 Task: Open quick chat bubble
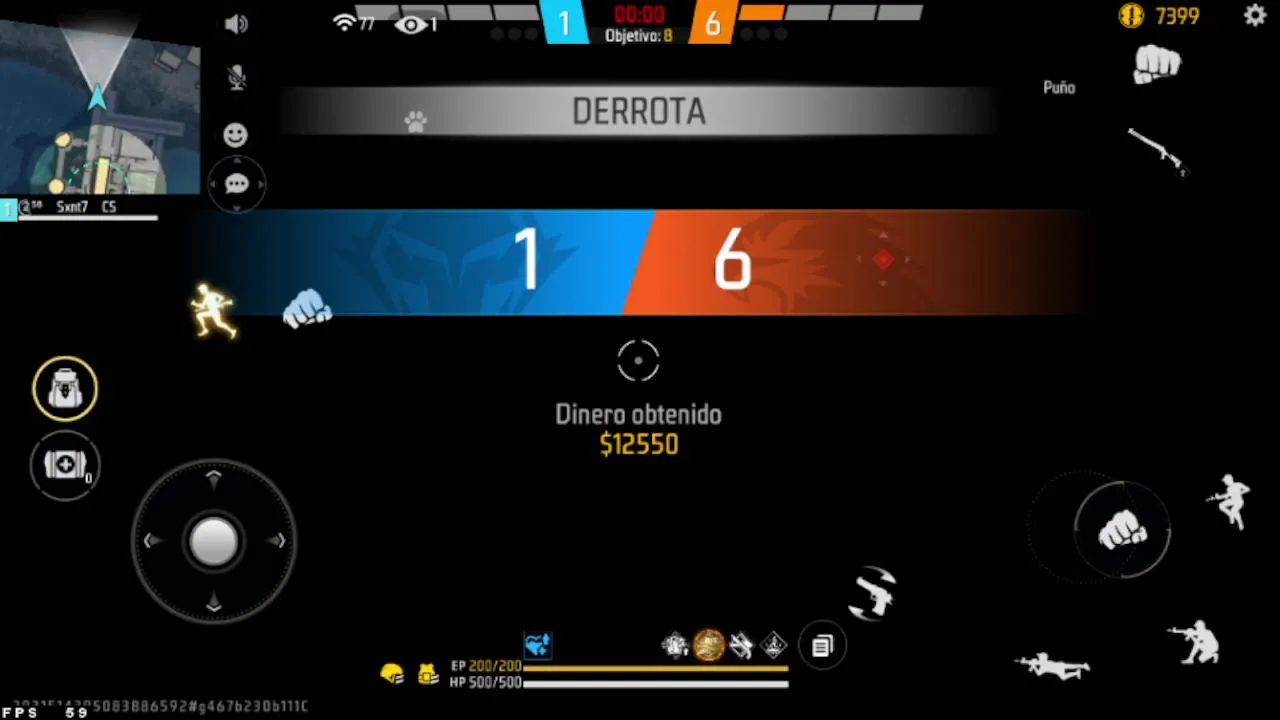tap(237, 184)
